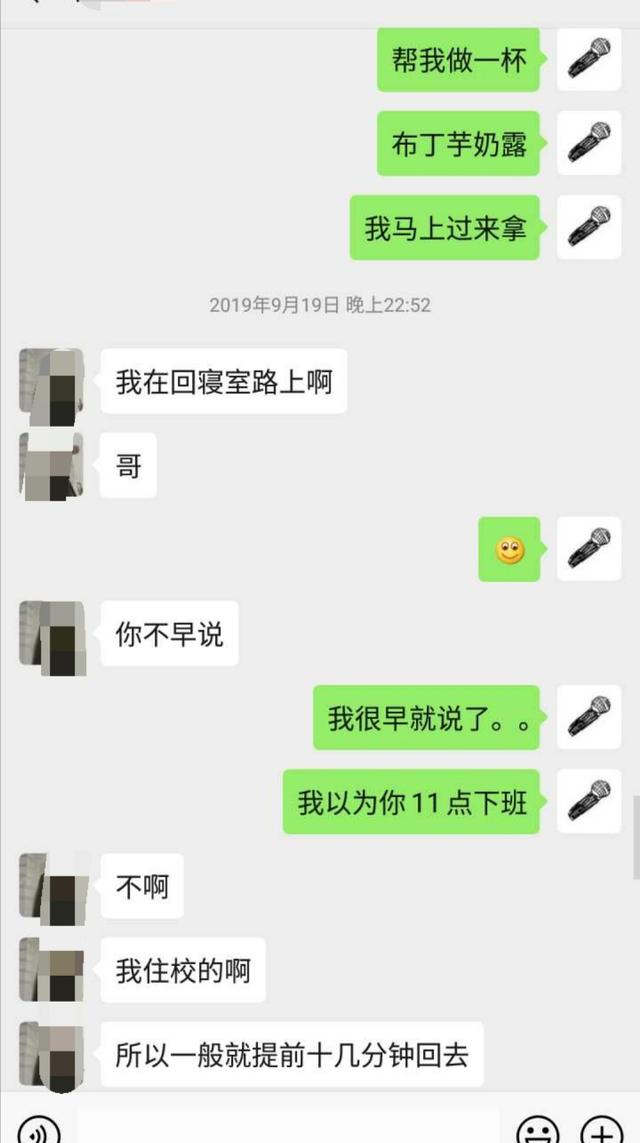
Task: Open contact avatar beside 你不早说
Action: tap(51, 634)
